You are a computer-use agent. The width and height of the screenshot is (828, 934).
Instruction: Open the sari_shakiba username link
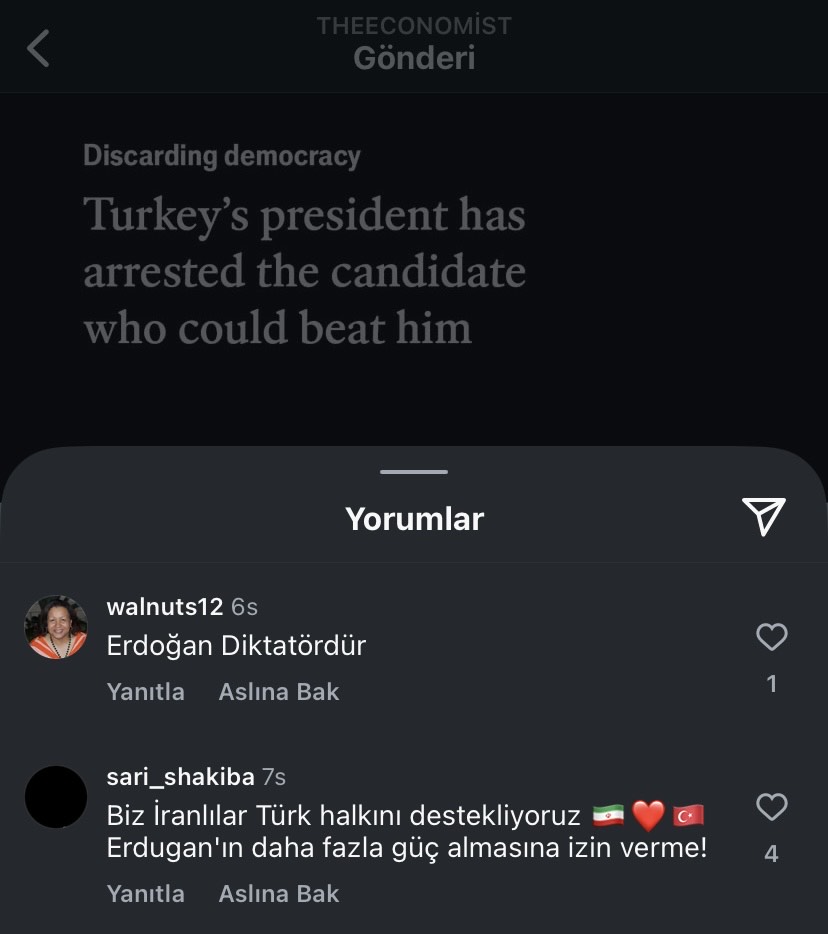180,777
